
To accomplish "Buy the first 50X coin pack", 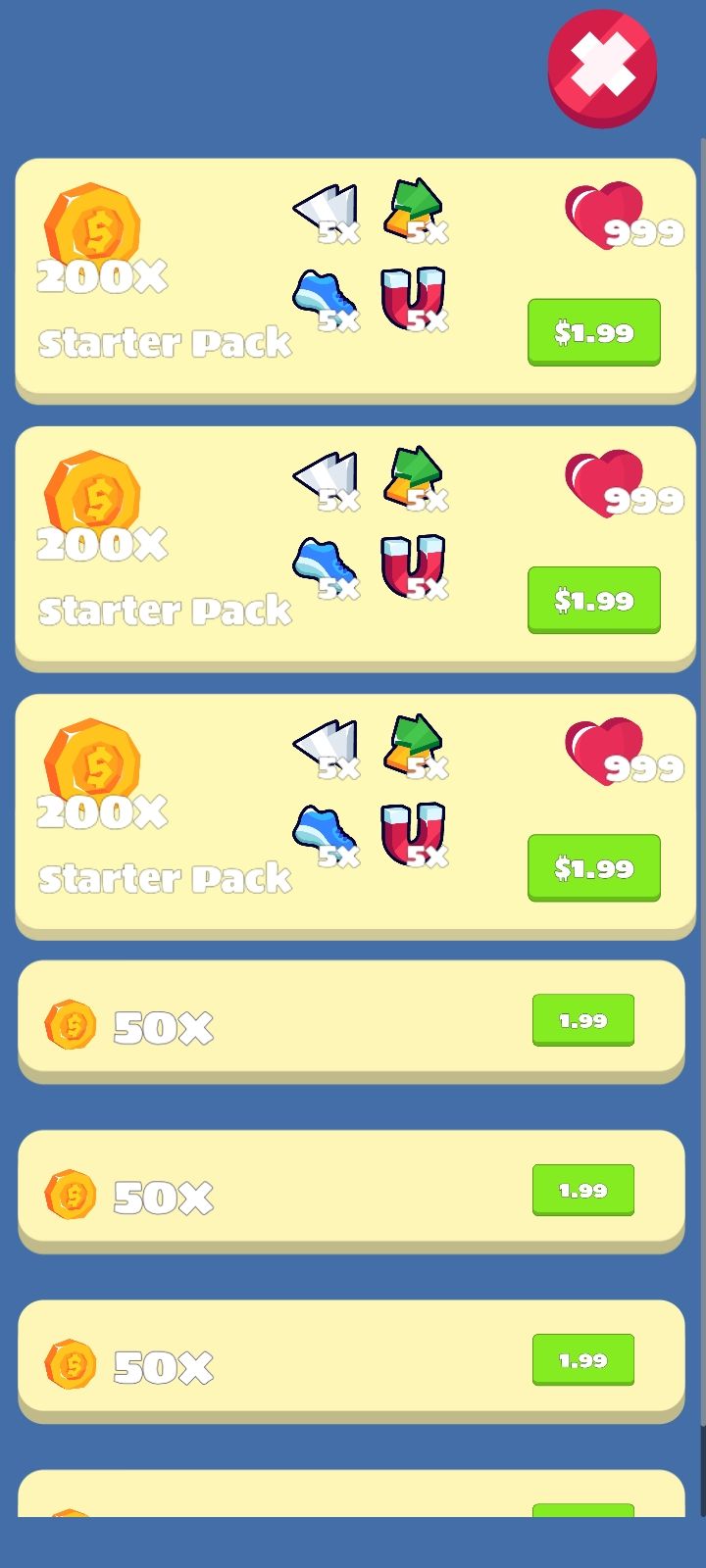I will point(582,1020).
